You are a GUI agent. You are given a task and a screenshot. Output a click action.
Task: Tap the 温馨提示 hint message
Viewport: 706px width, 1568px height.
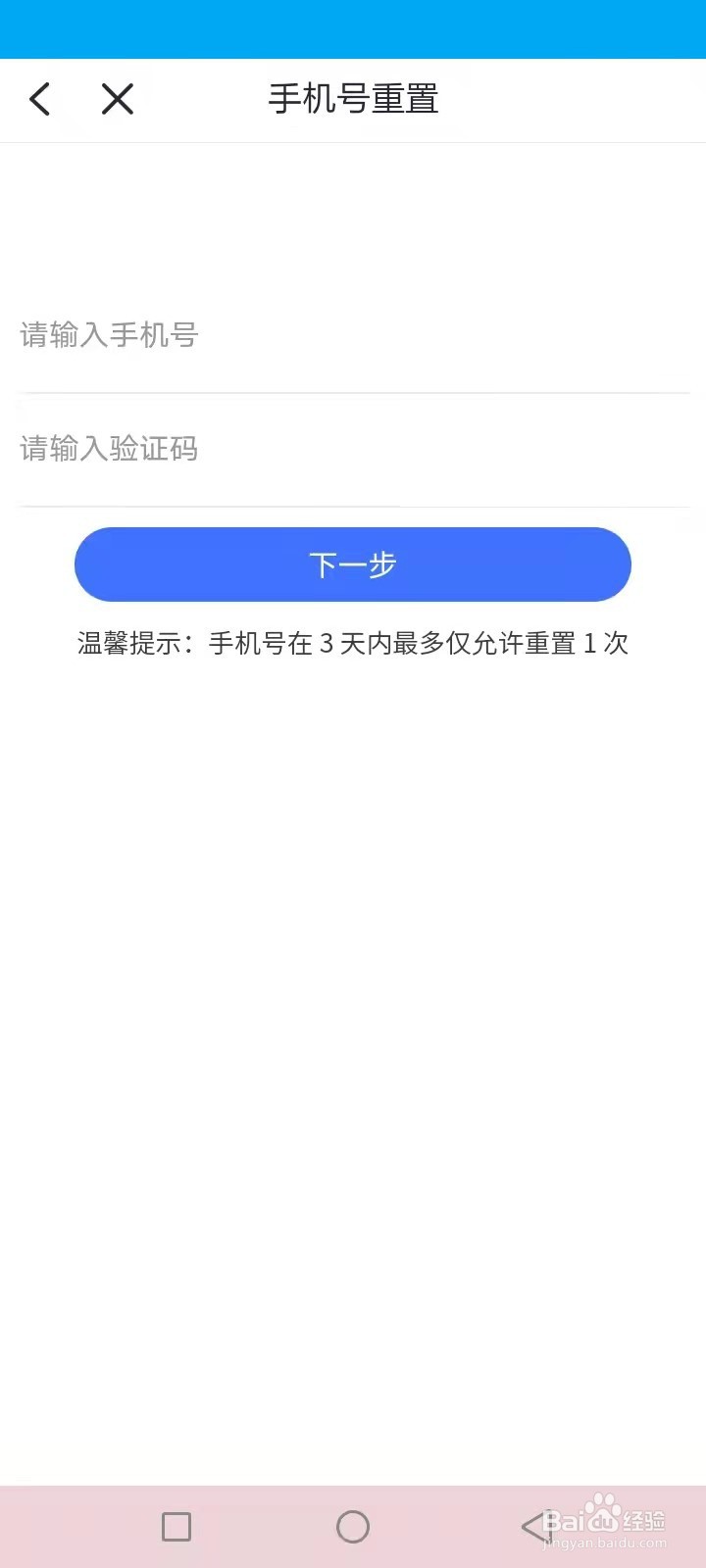353,643
